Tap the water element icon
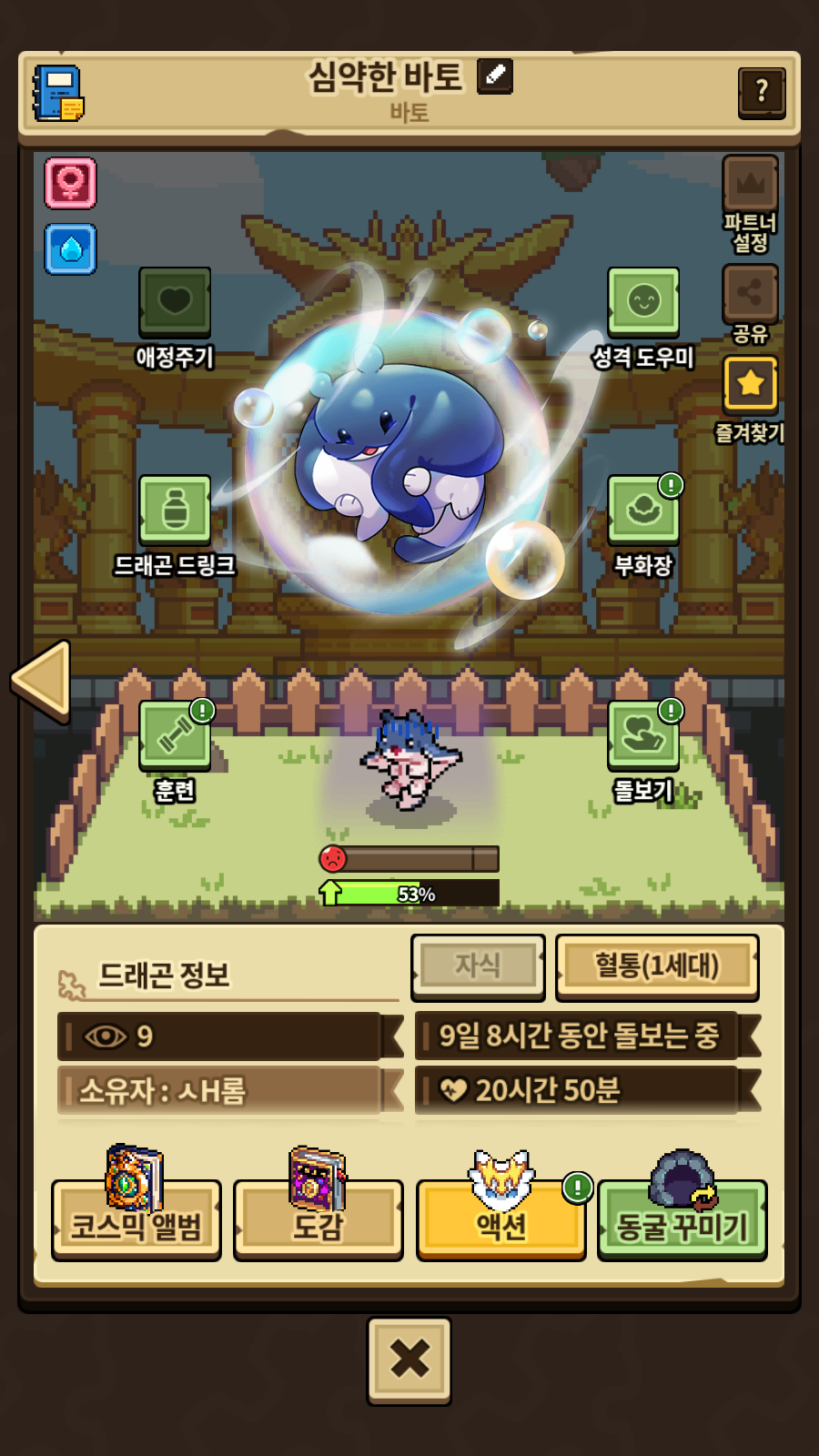 click(x=71, y=249)
